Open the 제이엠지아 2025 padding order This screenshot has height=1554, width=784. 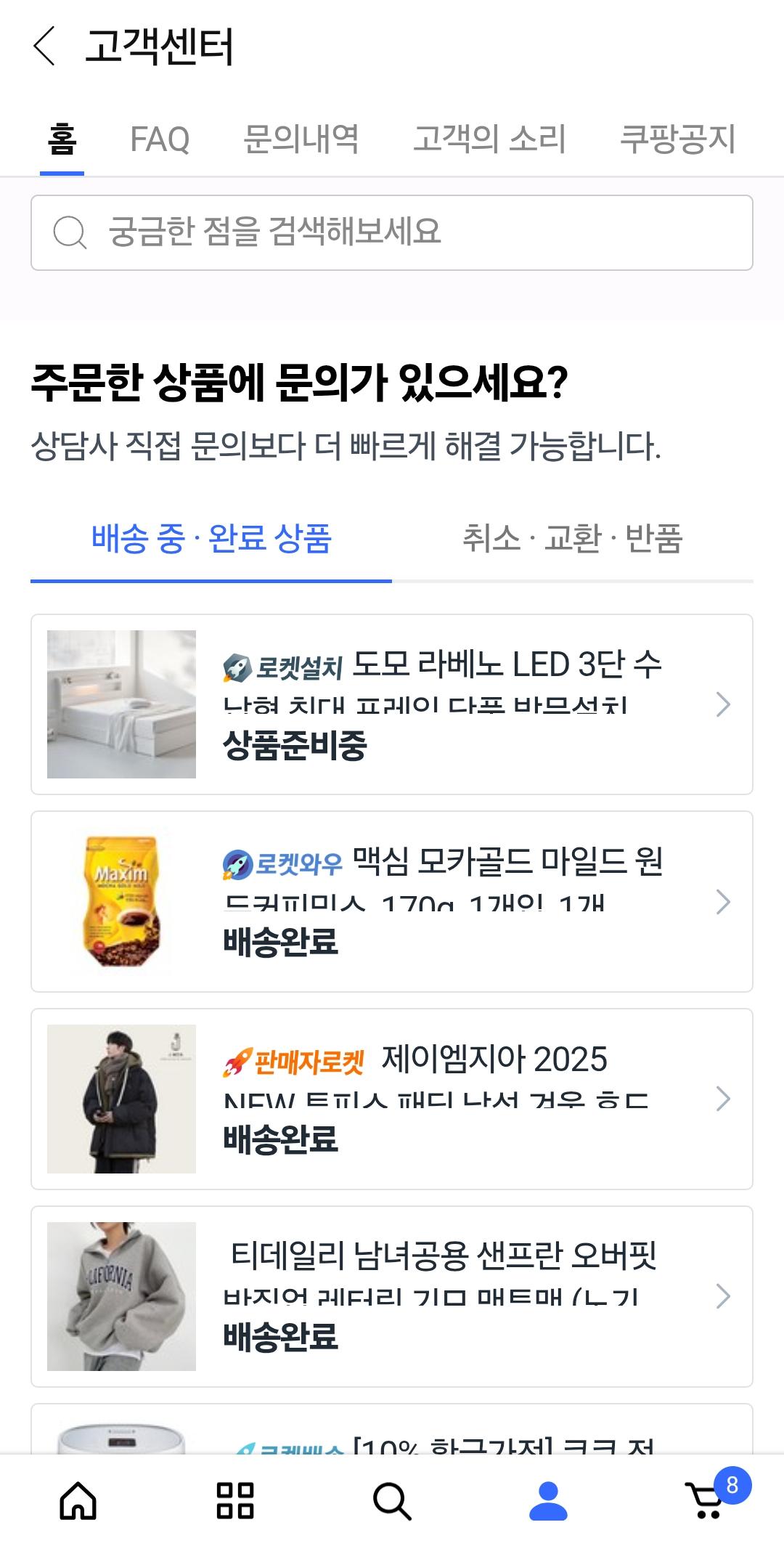click(x=392, y=1099)
